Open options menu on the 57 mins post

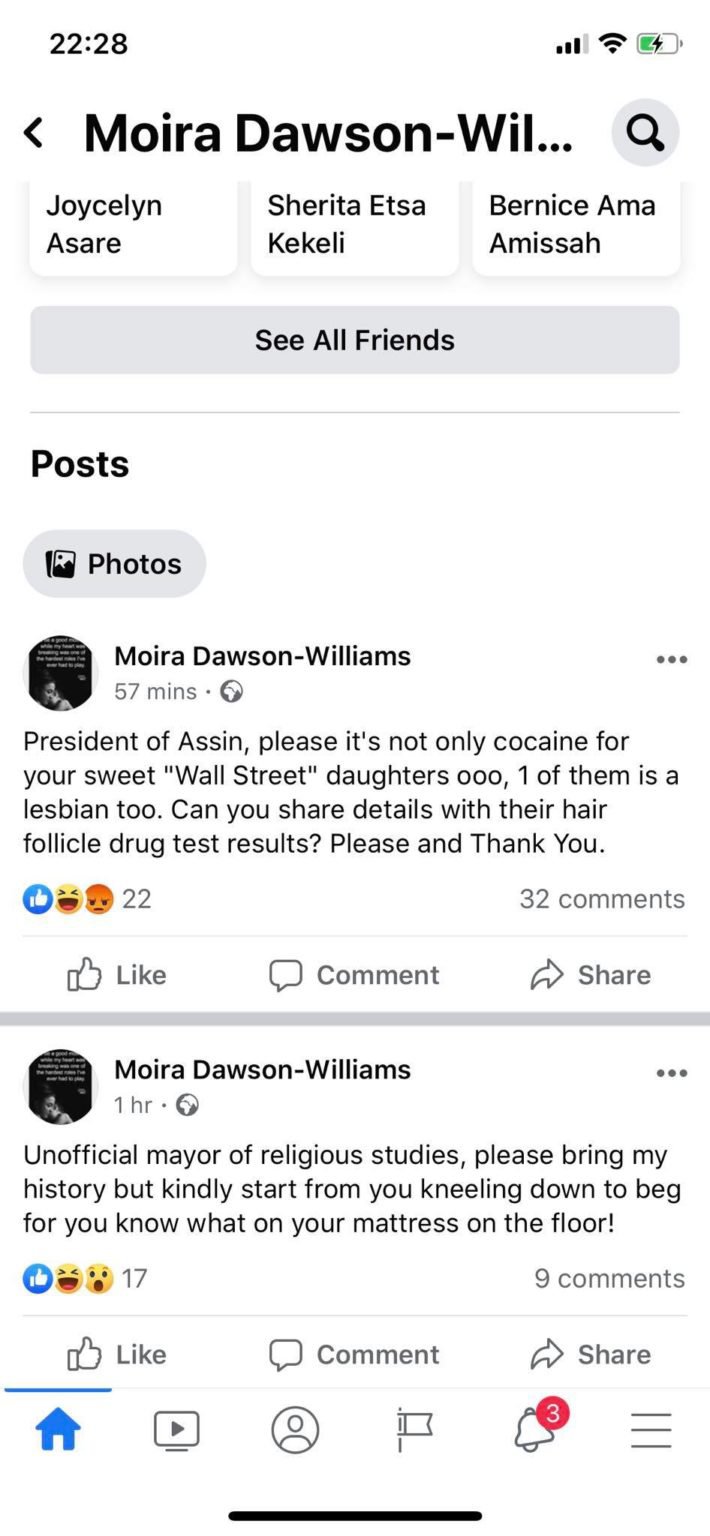click(x=671, y=660)
